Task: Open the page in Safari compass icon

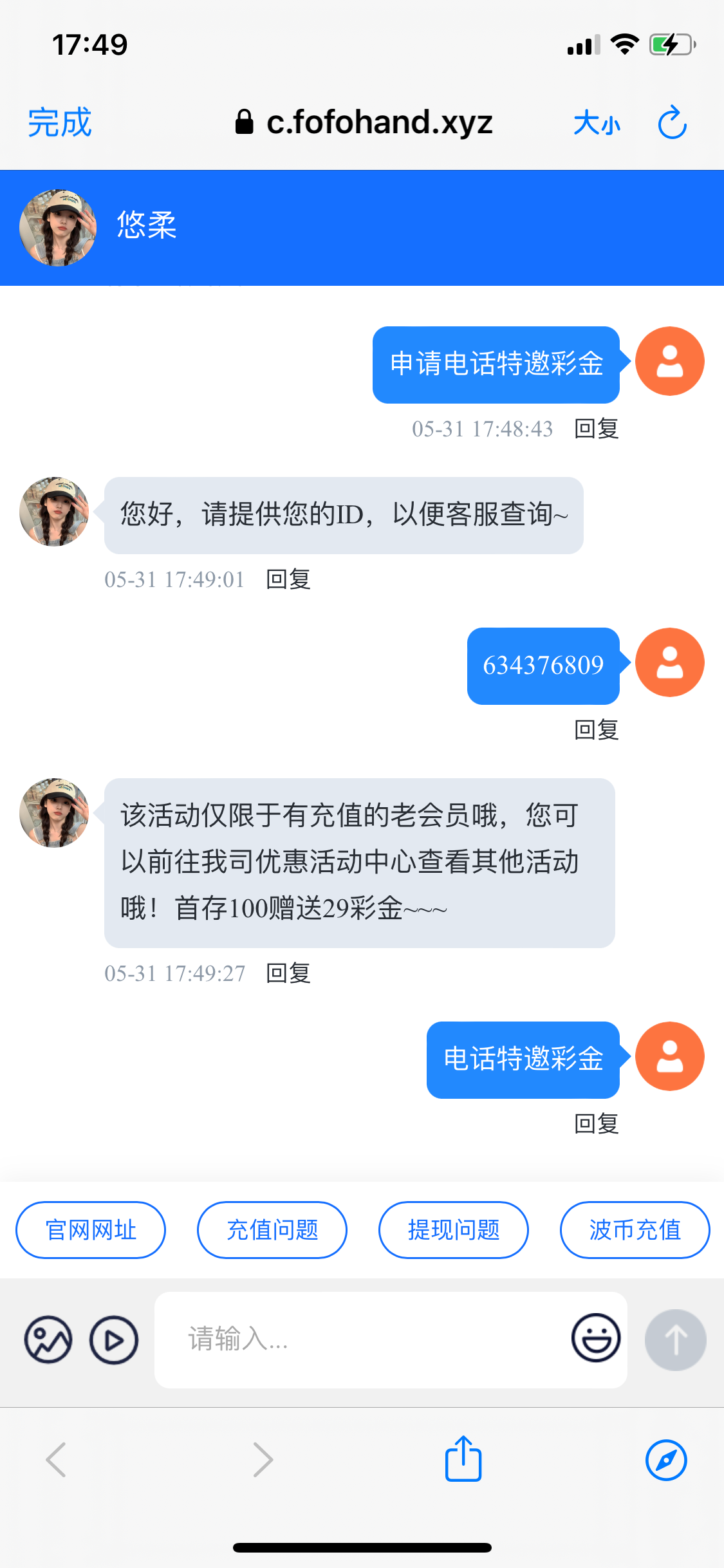Action: point(666,1460)
